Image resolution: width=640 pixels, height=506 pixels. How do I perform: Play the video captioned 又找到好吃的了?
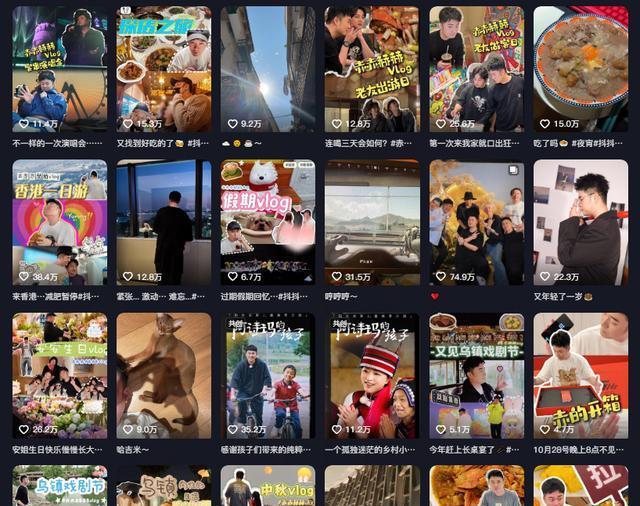(x=163, y=68)
